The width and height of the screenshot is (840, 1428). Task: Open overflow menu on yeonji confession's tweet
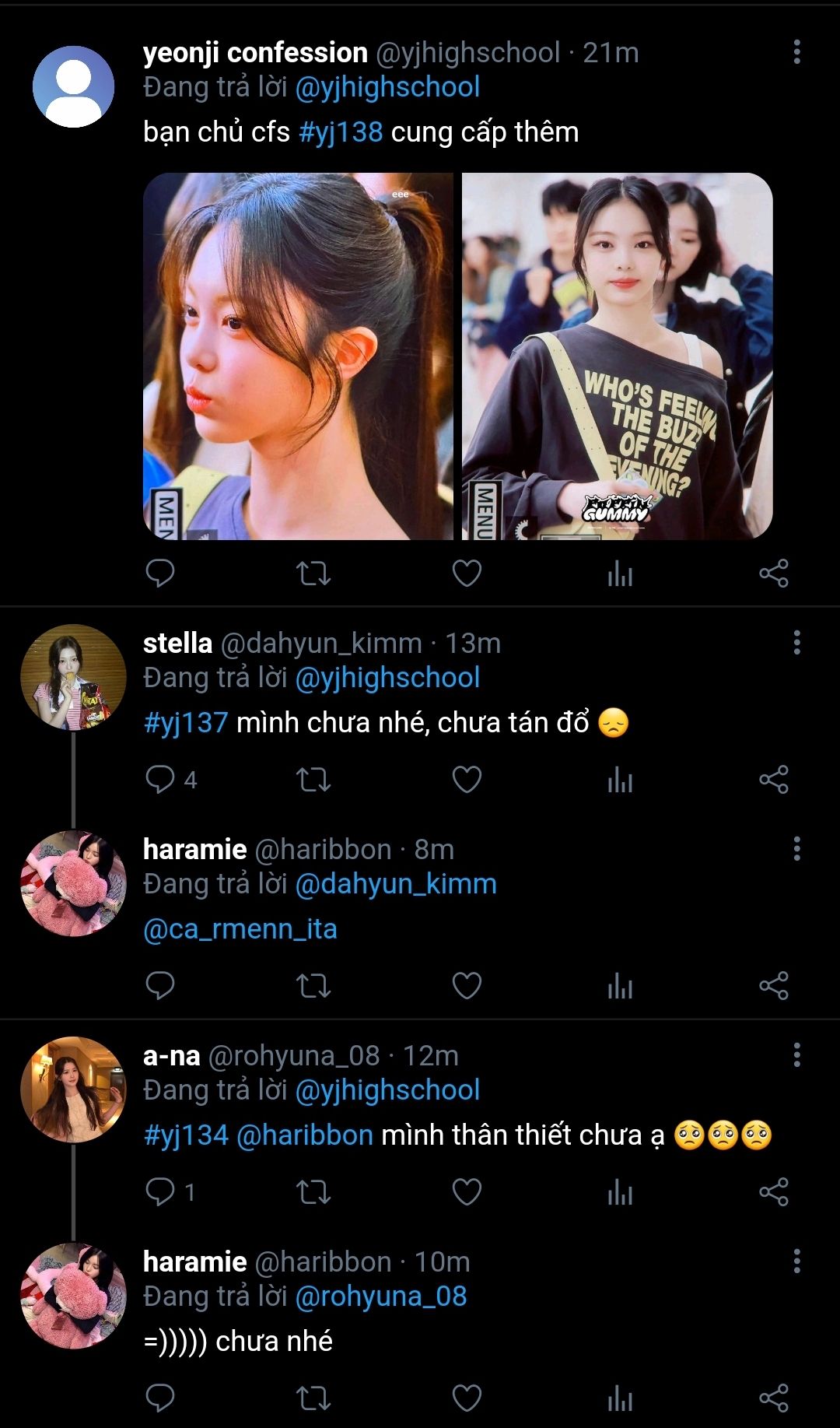tap(796, 52)
